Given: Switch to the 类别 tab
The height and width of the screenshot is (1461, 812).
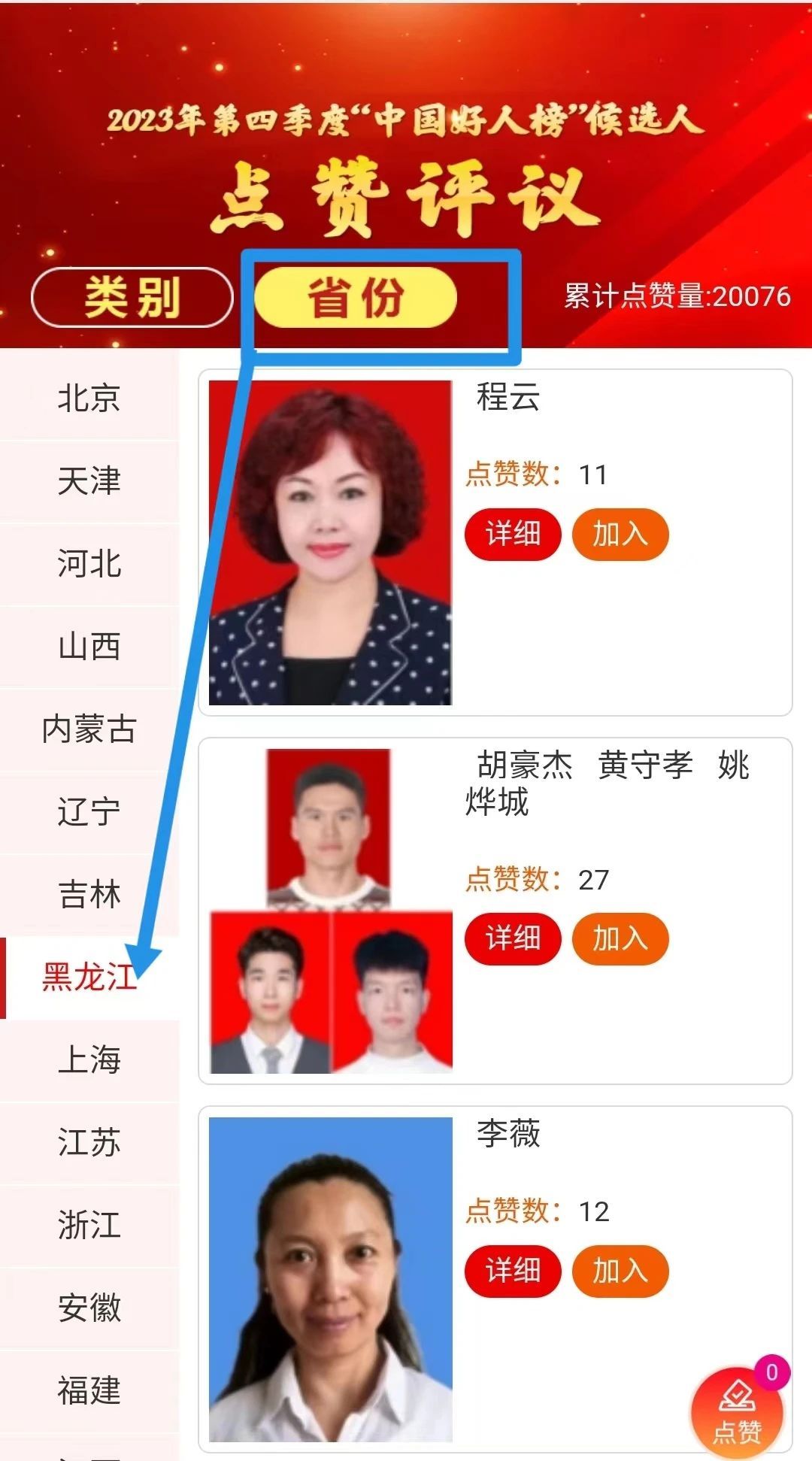Looking at the screenshot, I should (x=132, y=297).
